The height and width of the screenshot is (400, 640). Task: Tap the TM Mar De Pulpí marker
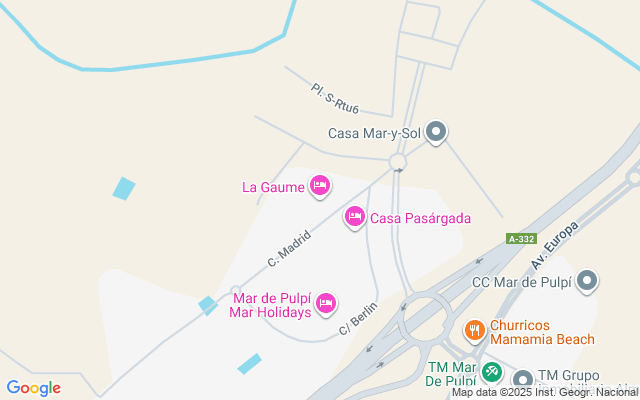point(491,372)
